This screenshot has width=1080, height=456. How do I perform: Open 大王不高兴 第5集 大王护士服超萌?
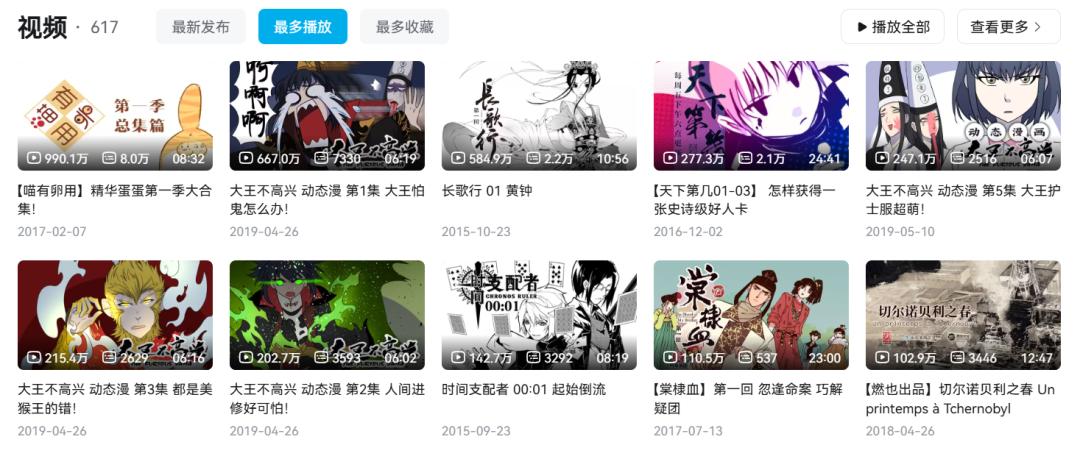pyautogui.click(x=963, y=115)
